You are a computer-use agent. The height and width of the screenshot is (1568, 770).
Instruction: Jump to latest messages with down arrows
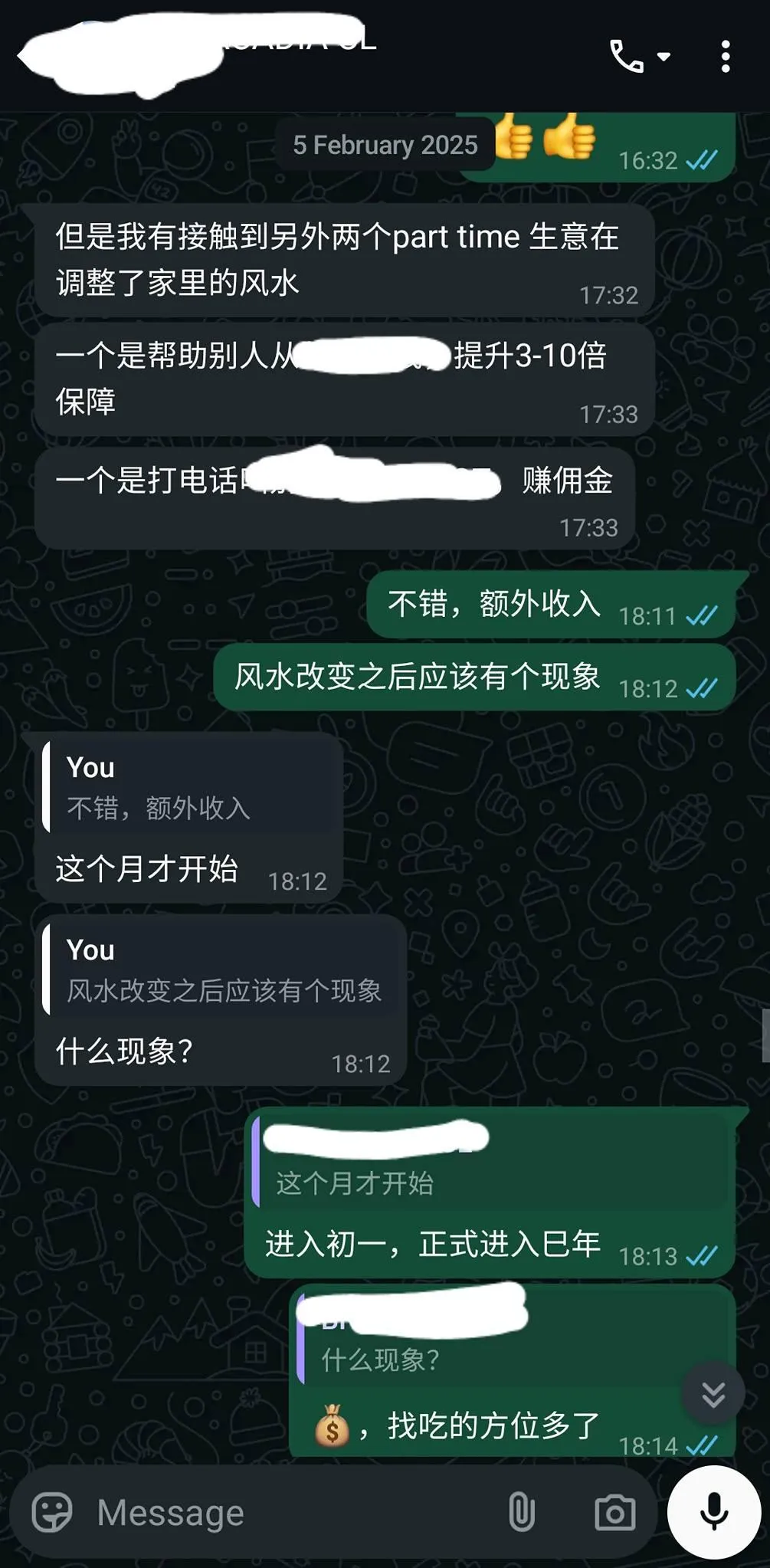coord(713,1394)
